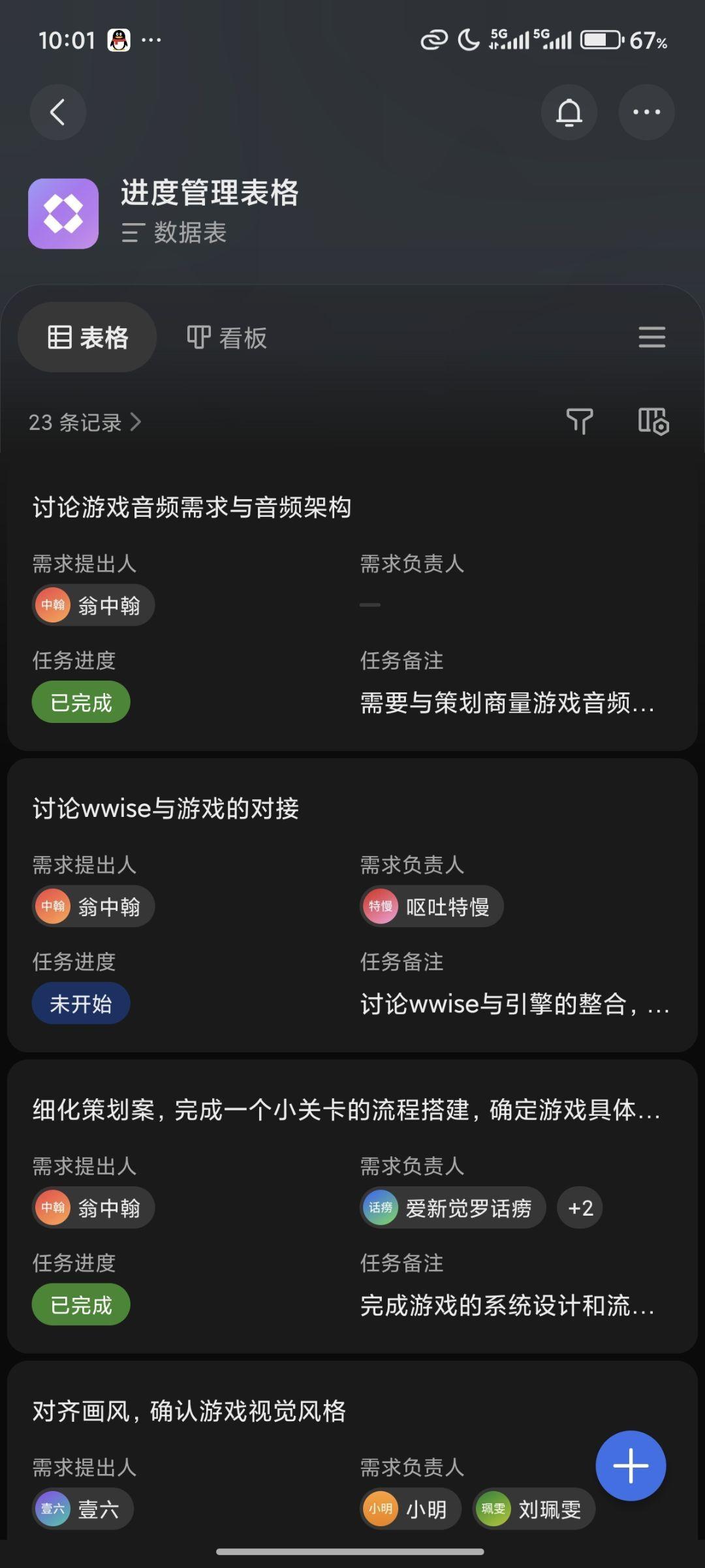Tap 翁中翰's avatar on the first record

click(52, 605)
